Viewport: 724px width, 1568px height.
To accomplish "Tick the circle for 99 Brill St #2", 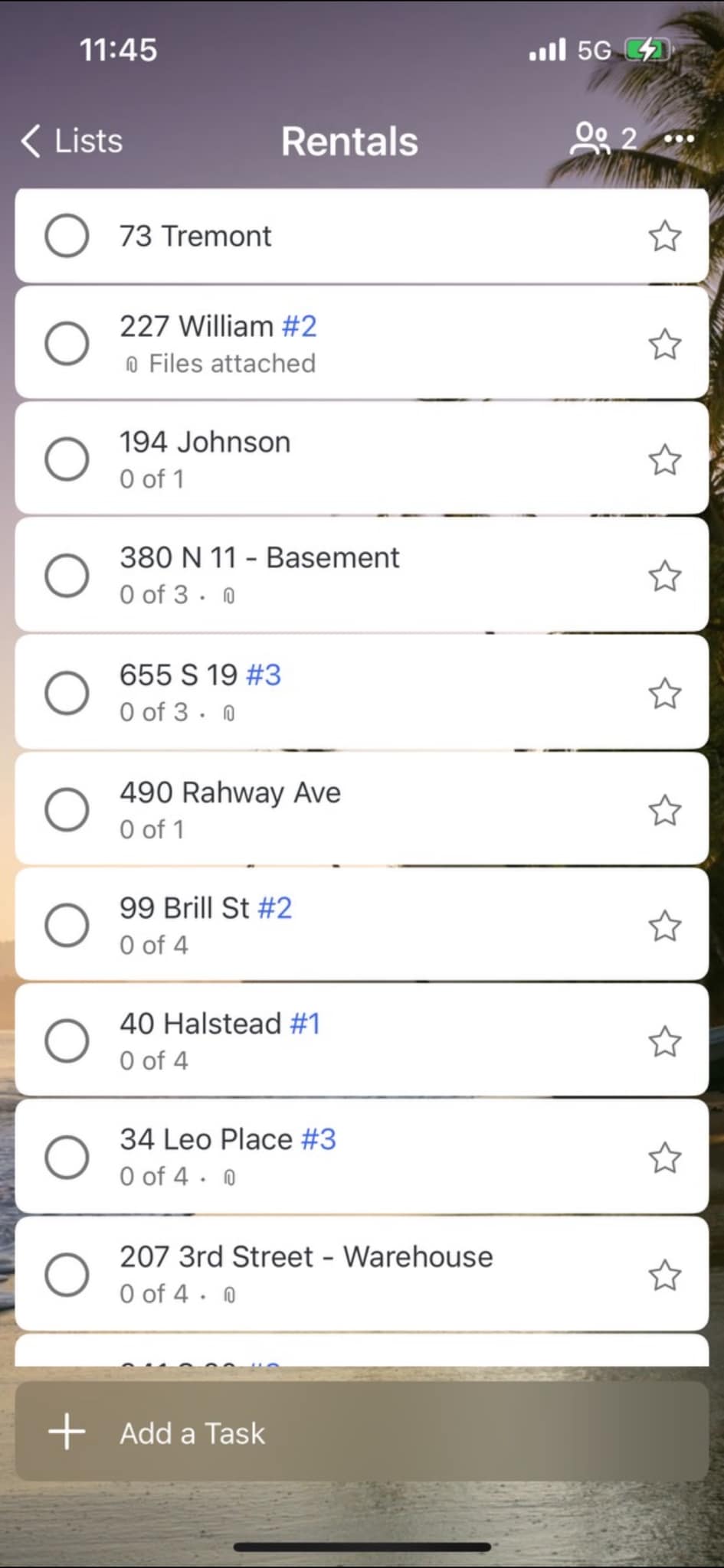I will pyautogui.click(x=67, y=925).
